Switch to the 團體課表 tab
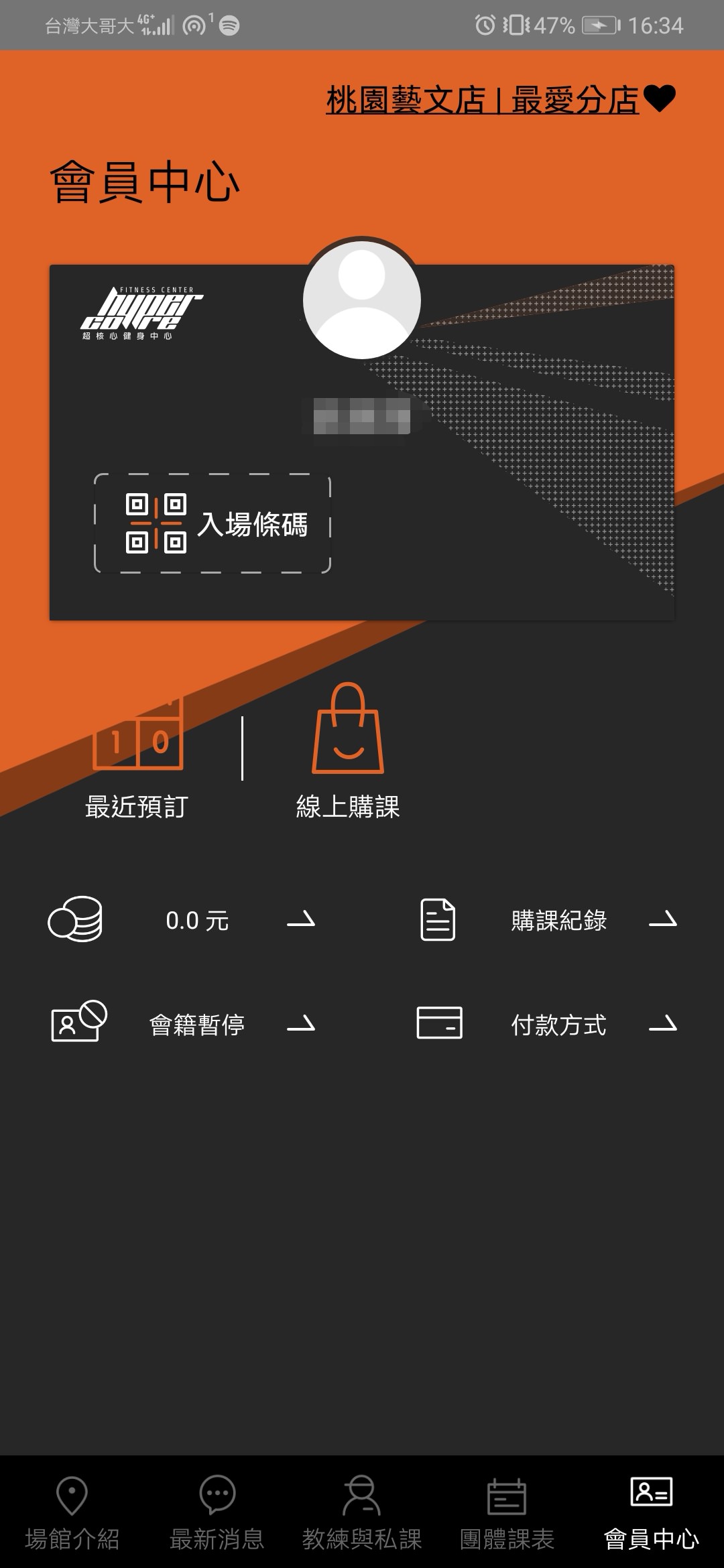This screenshot has width=724, height=1568. tap(507, 1514)
